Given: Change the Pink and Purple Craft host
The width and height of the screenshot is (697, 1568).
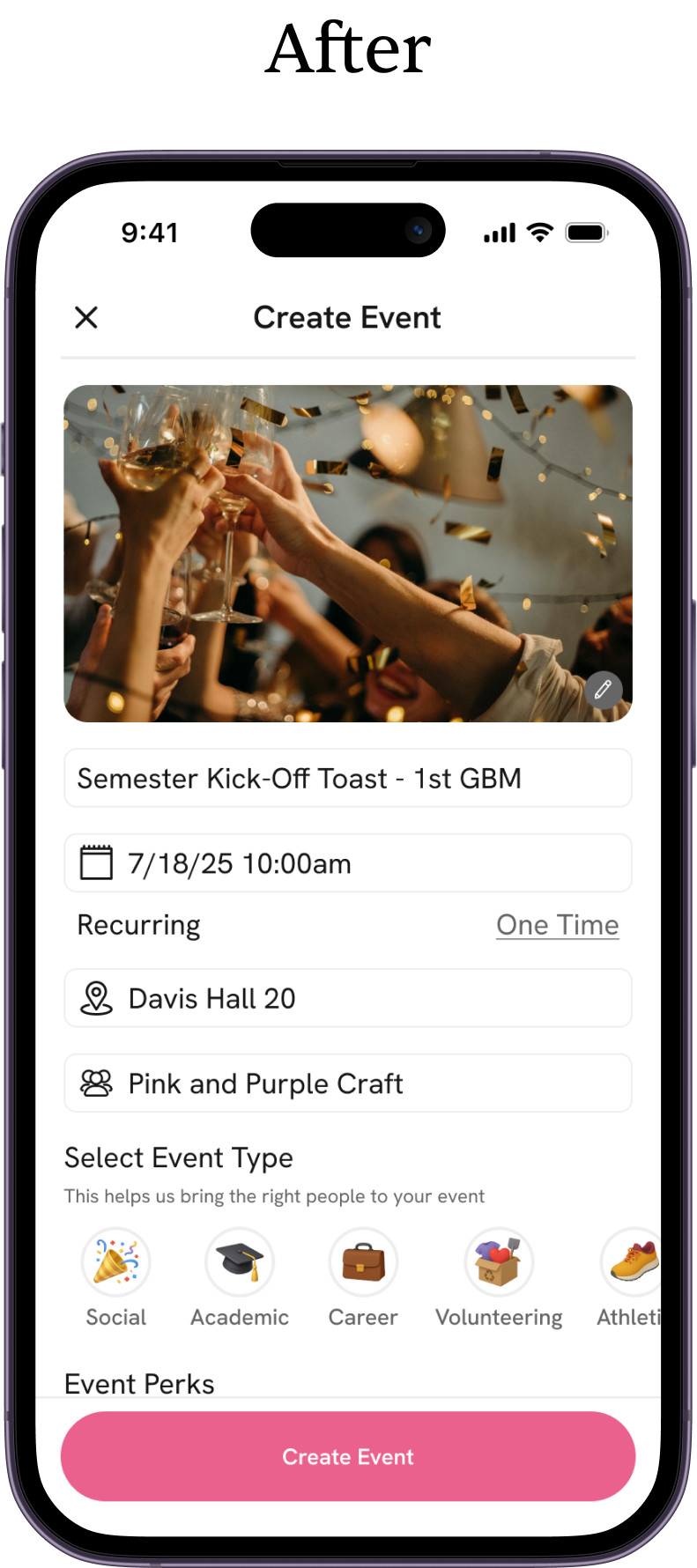Looking at the screenshot, I should pyautogui.click(x=347, y=1083).
